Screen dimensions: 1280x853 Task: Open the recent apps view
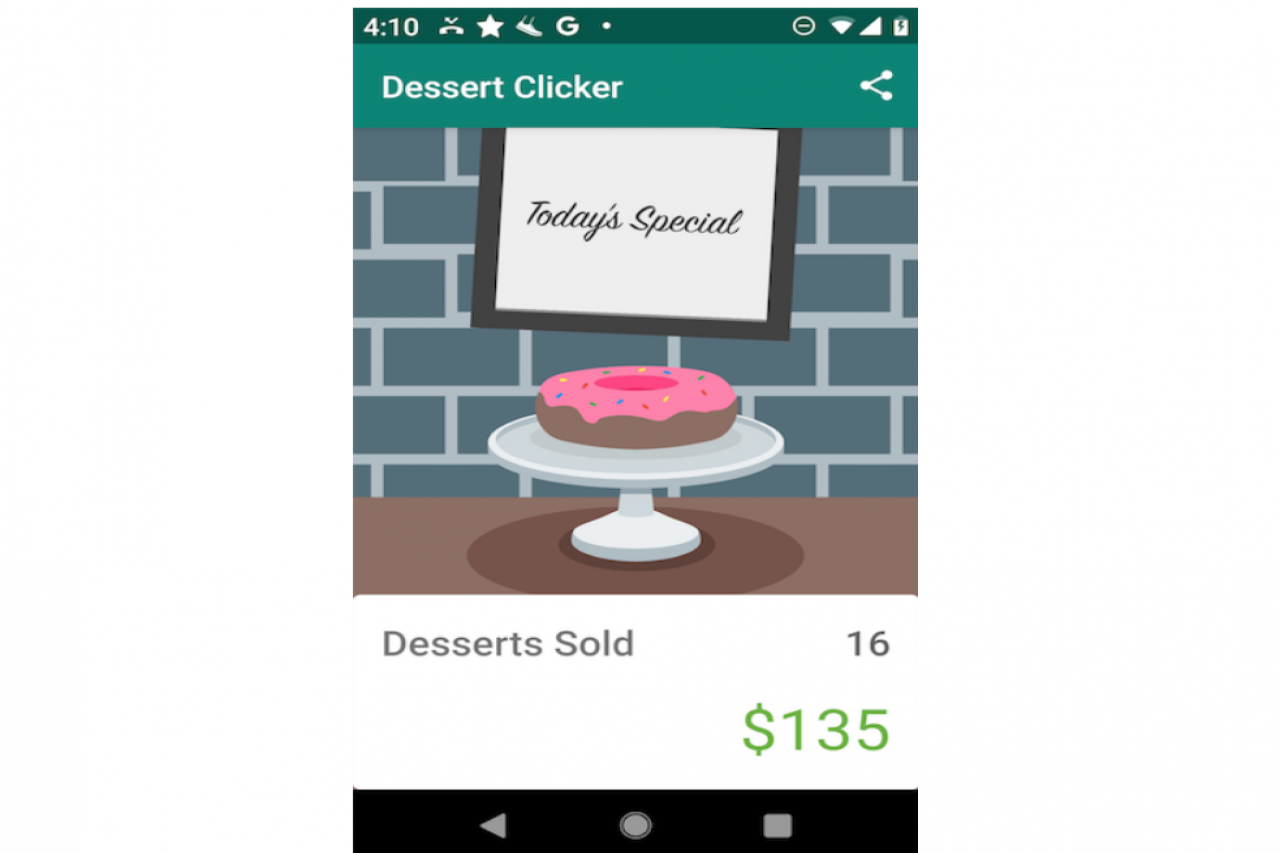(x=777, y=825)
